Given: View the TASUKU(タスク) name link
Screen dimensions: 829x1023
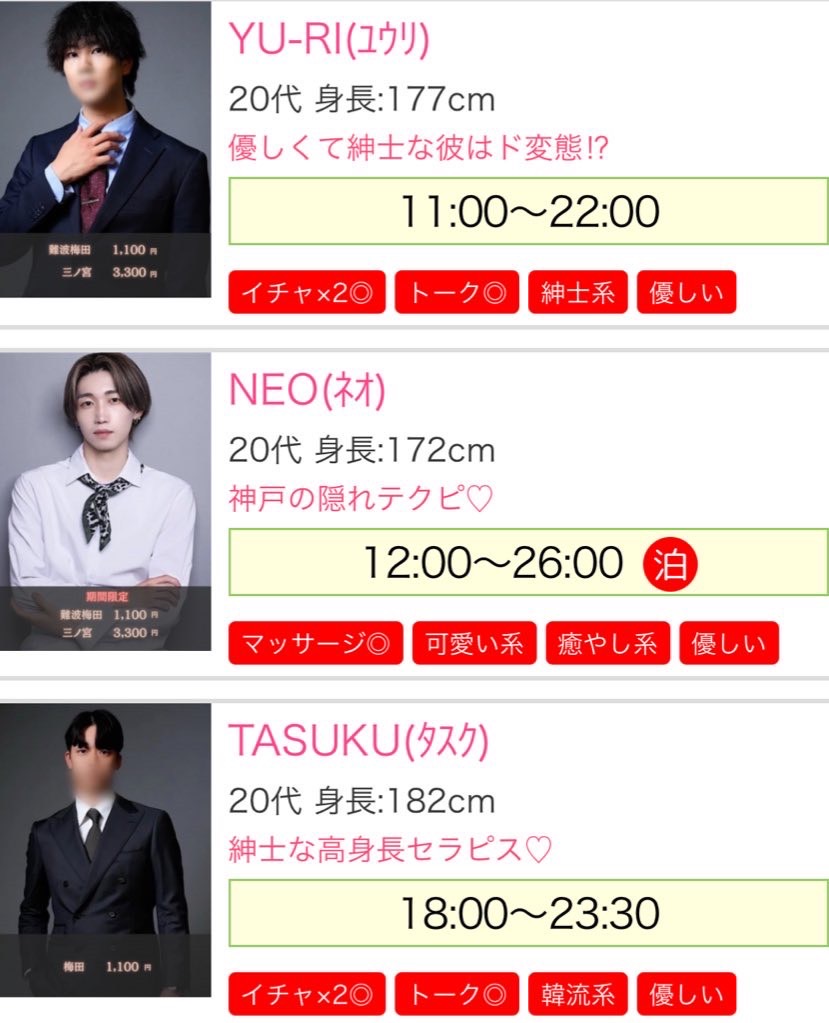Looking at the screenshot, I should 358,741.
